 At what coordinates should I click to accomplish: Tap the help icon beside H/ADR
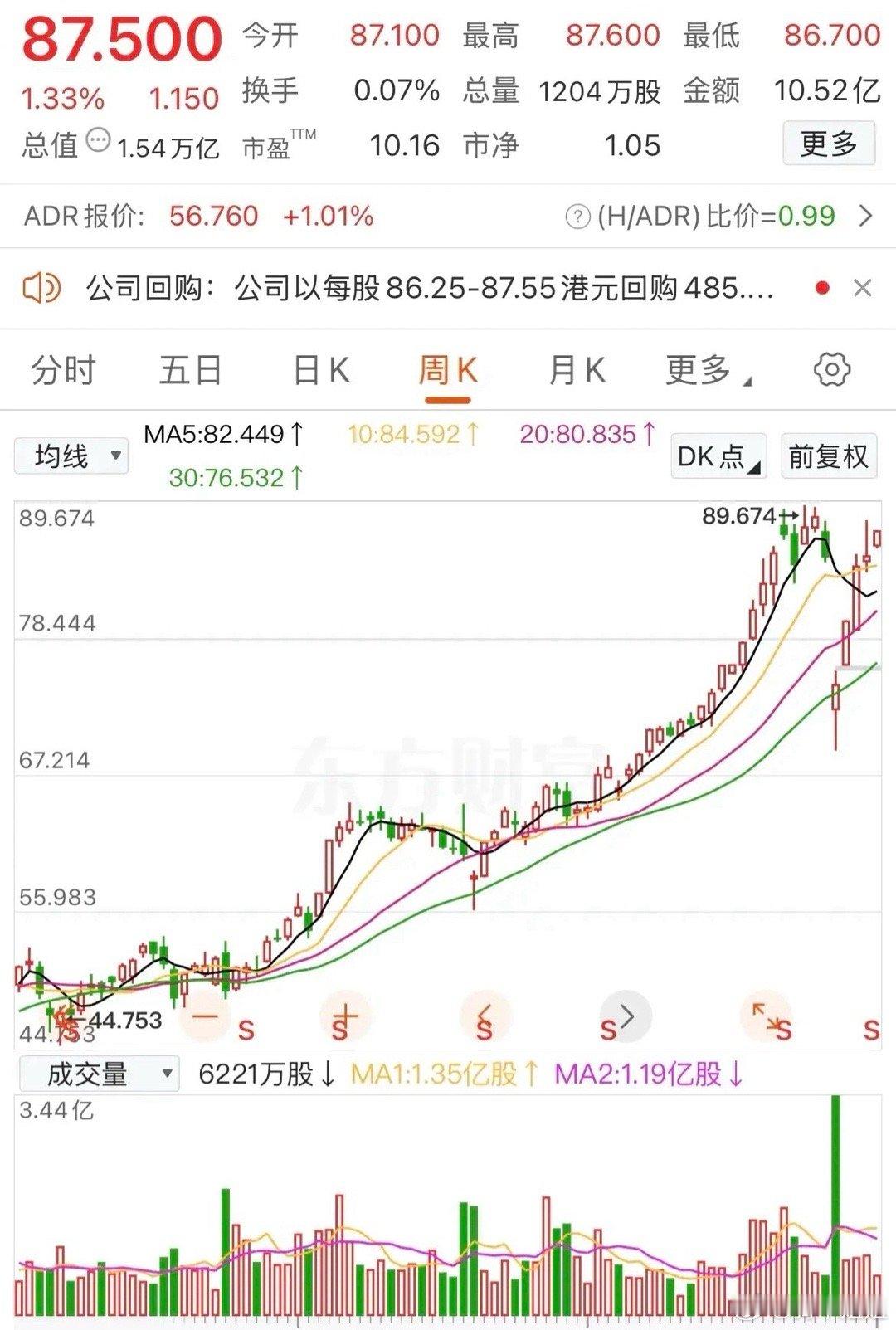pyautogui.click(x=577, y=217)
